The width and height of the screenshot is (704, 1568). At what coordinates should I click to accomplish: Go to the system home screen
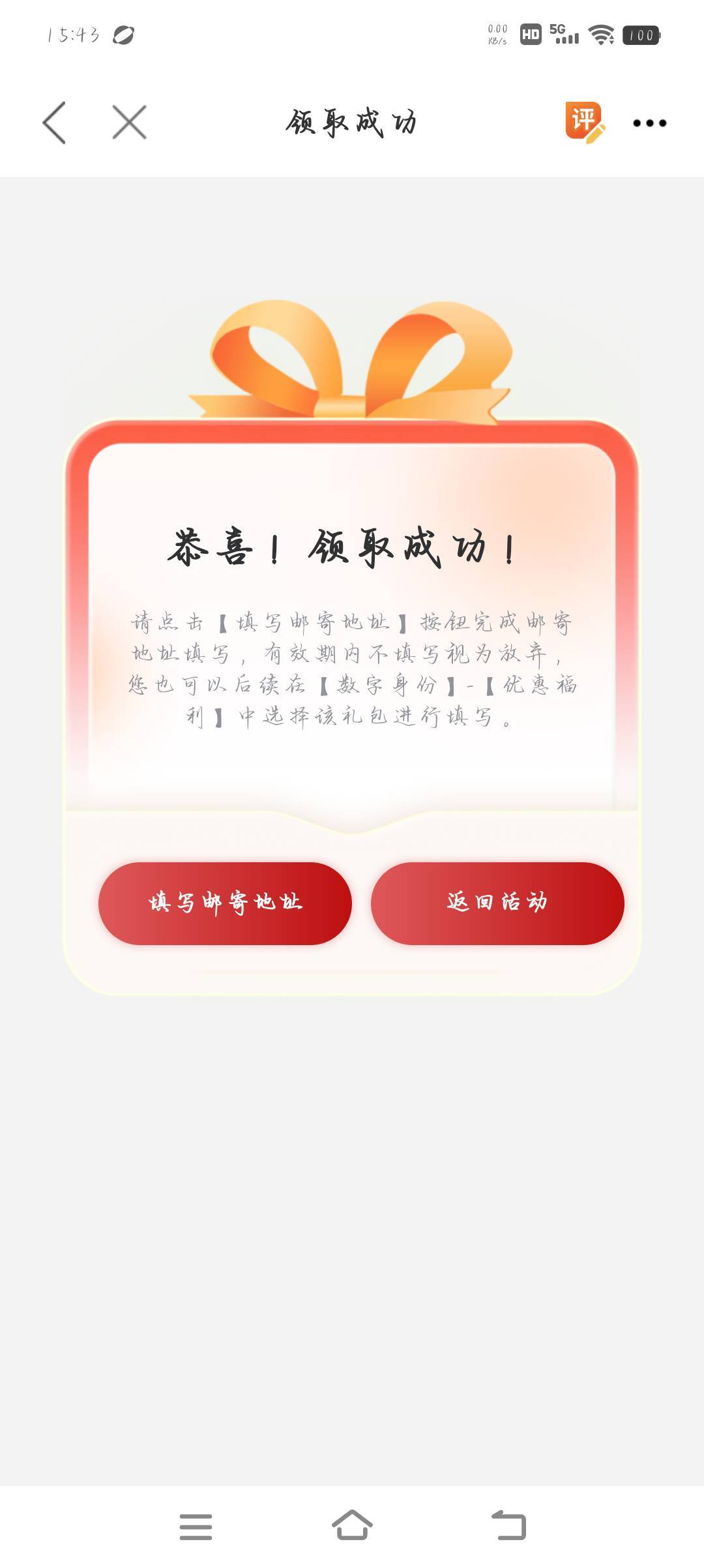click(352, 1526)
